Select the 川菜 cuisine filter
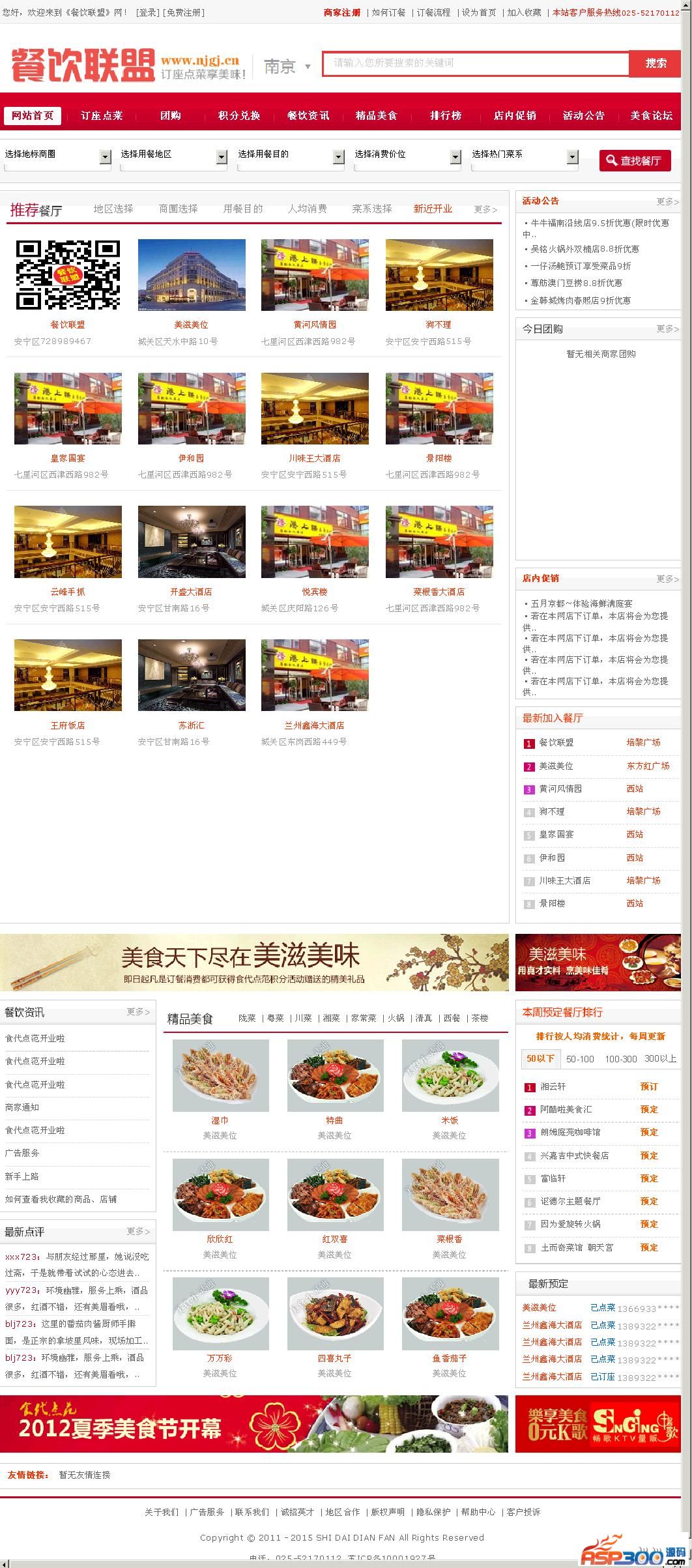 (303, 1018)
